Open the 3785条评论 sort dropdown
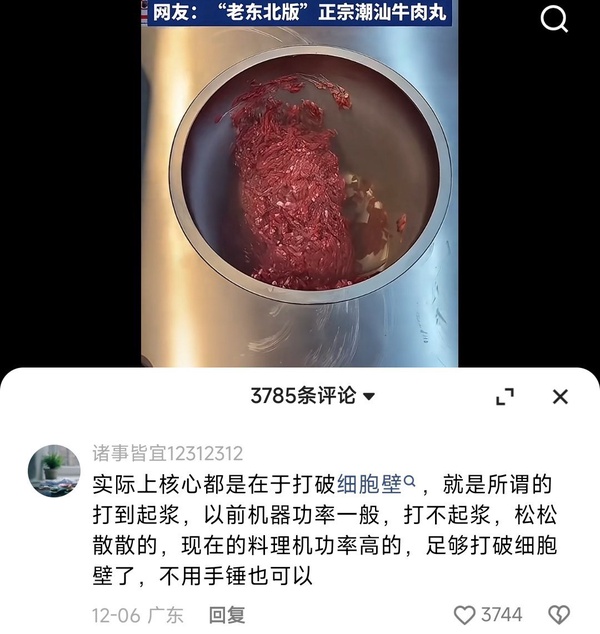Screen dimensions: 600x634 tap(313, 396)
